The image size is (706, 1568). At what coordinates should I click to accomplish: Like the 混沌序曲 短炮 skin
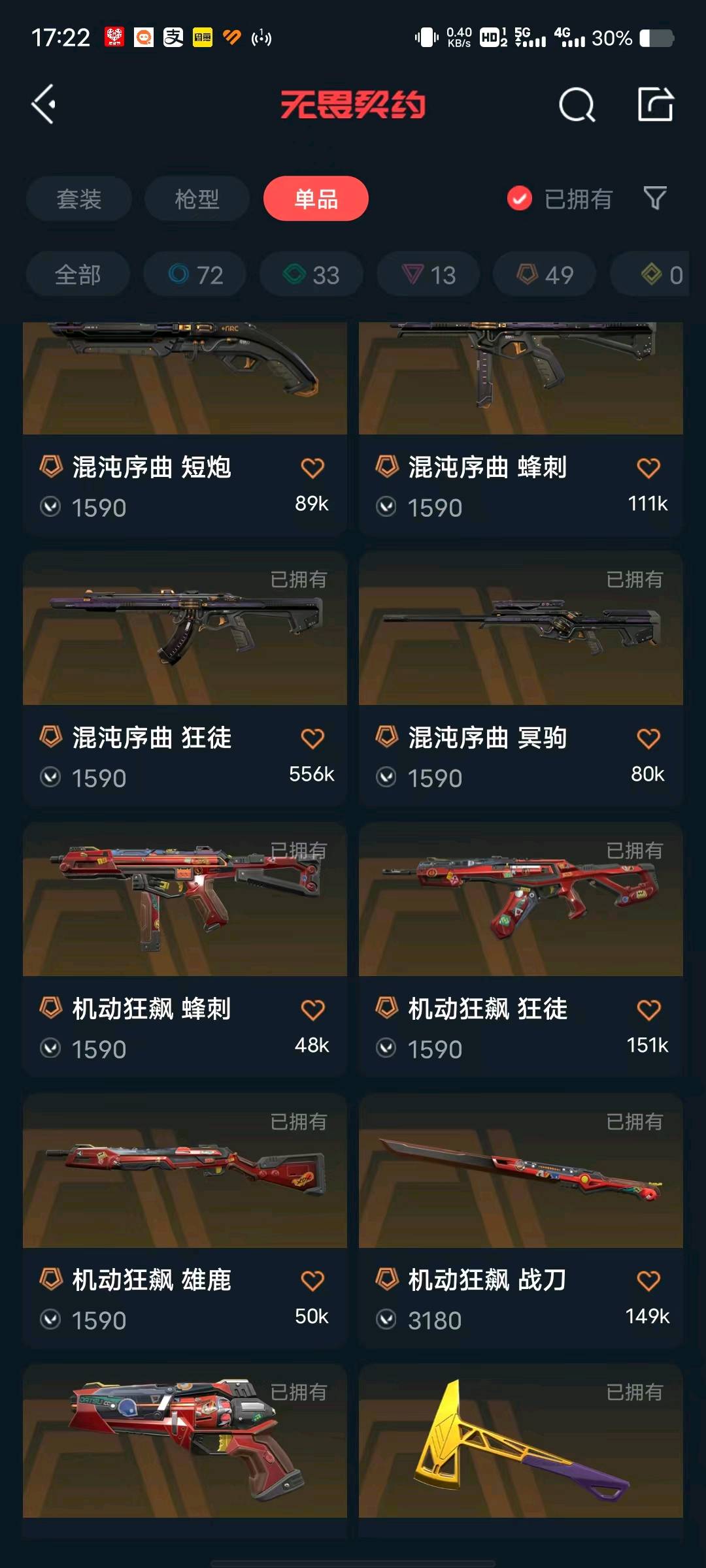(312, 468)
